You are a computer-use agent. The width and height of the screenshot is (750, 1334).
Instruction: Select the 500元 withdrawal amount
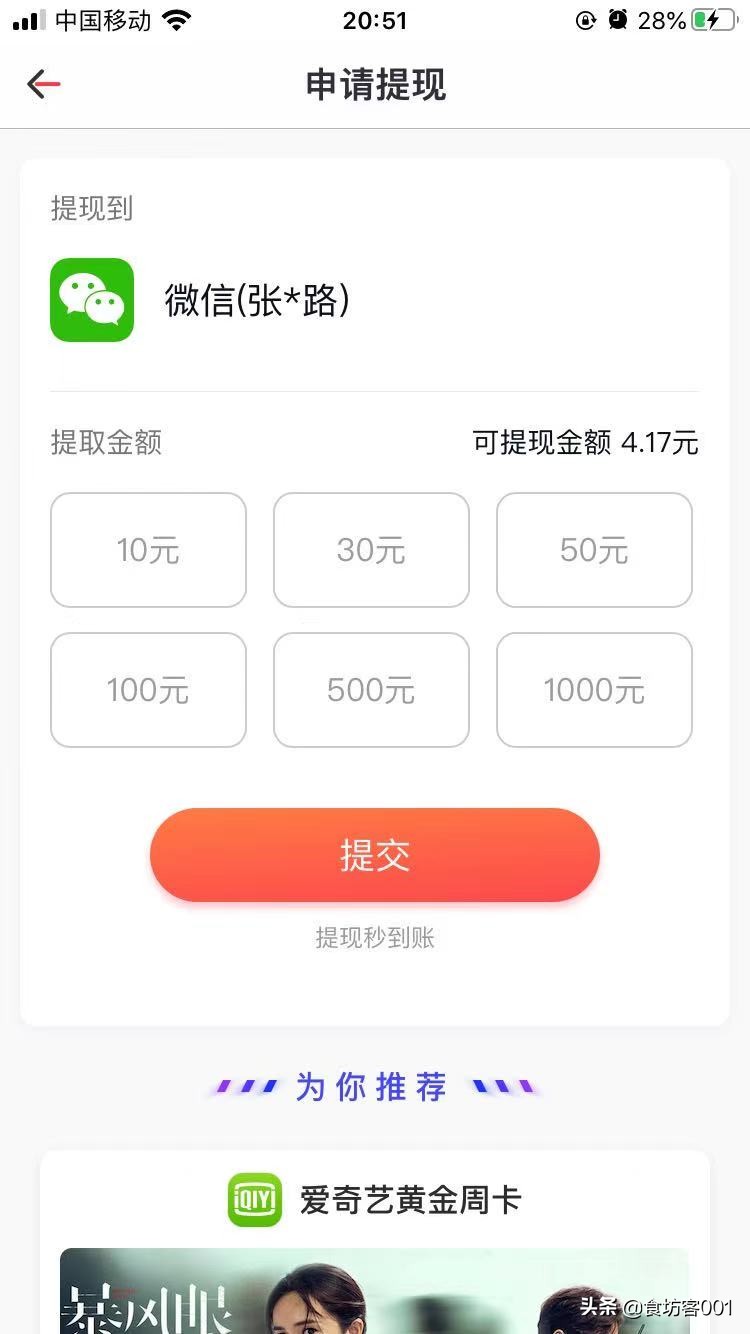tap(371, 690)
